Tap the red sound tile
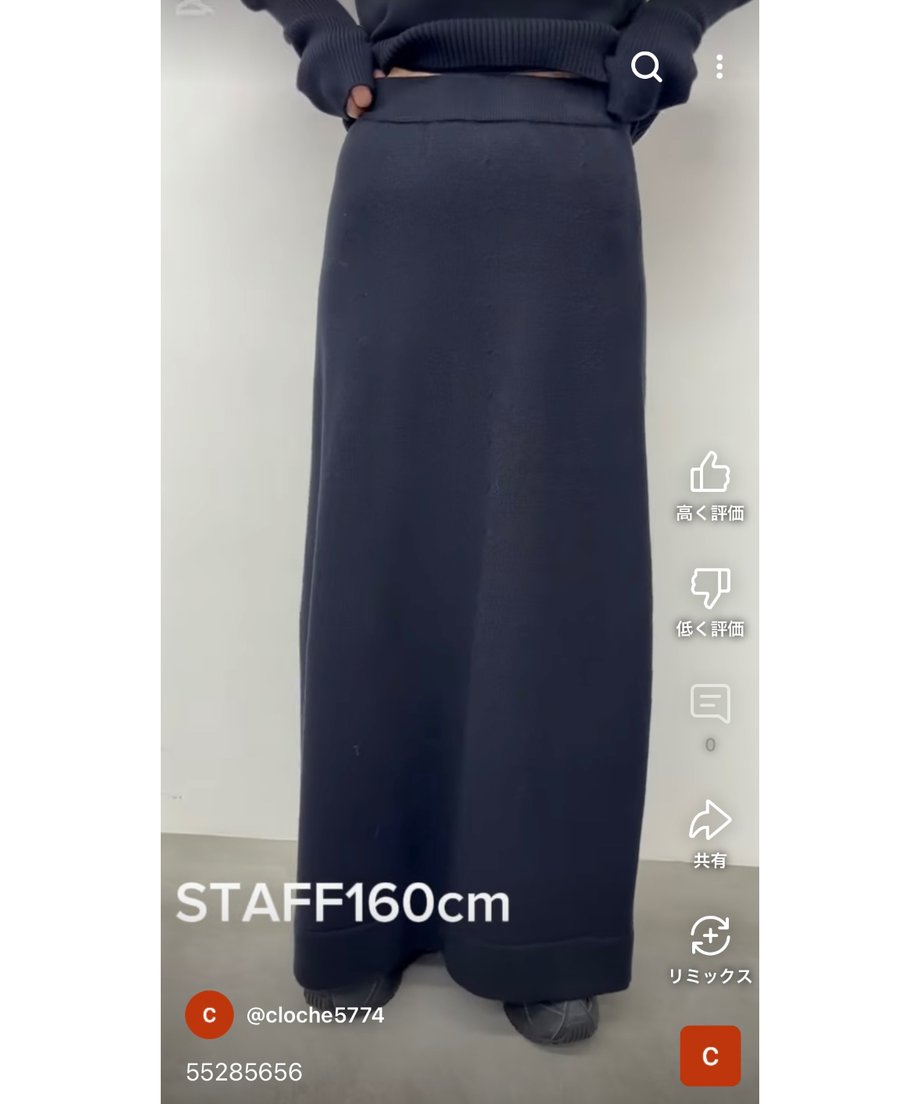 [x=710, y=1056]
